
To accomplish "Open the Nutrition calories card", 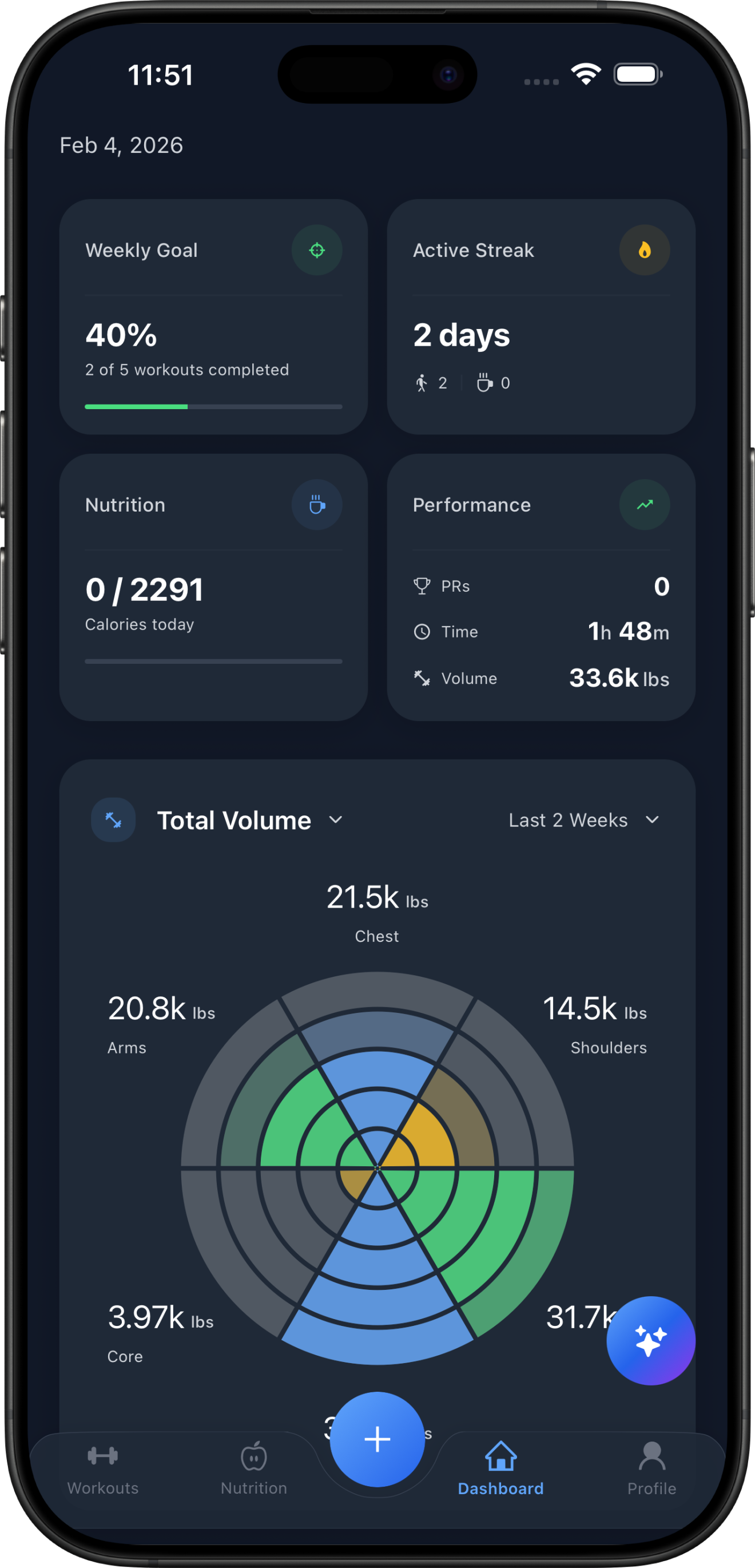I will pyautogui.click(x=213, y=587).
